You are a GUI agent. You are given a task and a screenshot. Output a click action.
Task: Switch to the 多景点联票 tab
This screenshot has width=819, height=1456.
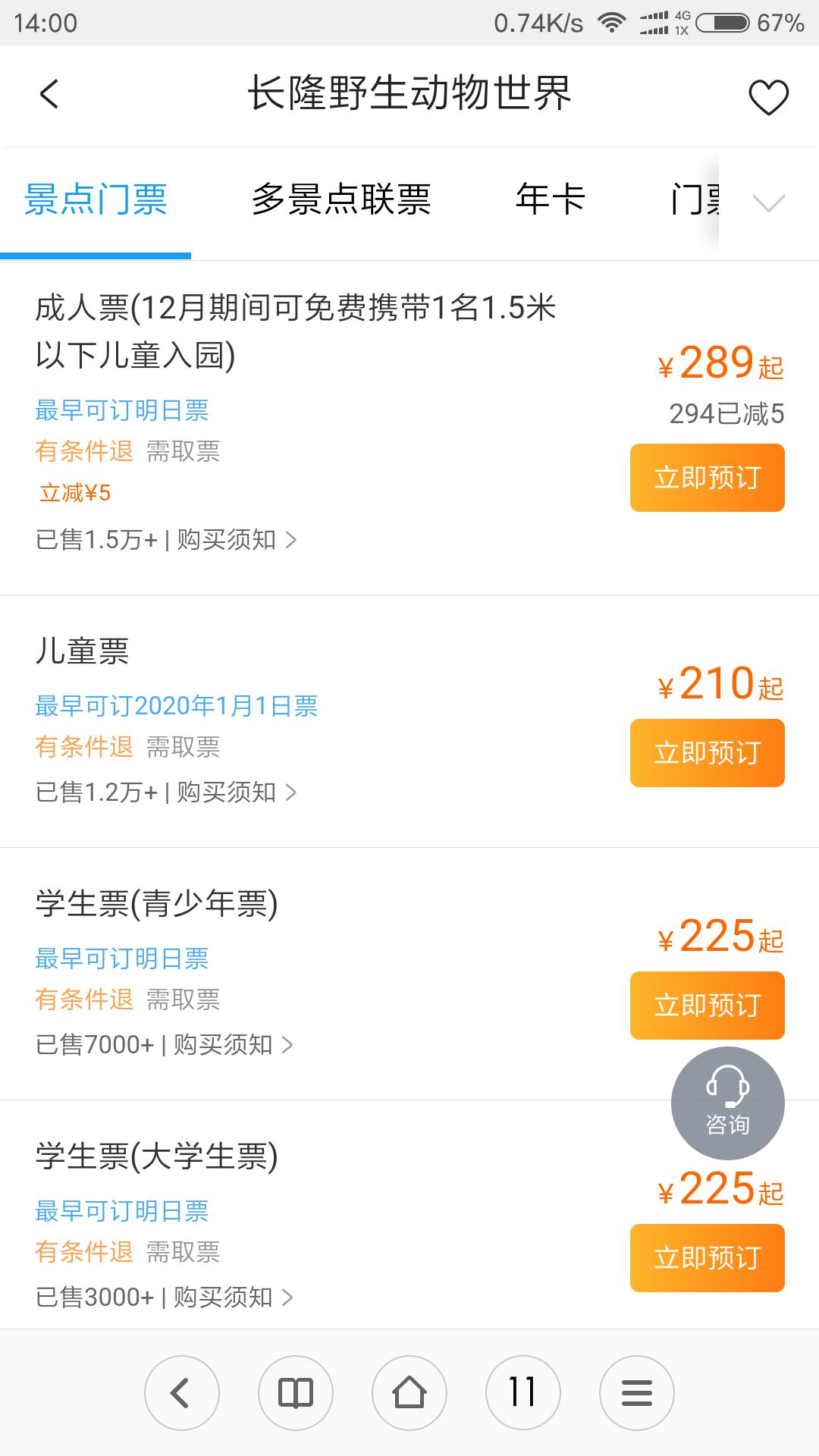click(341, 199)
